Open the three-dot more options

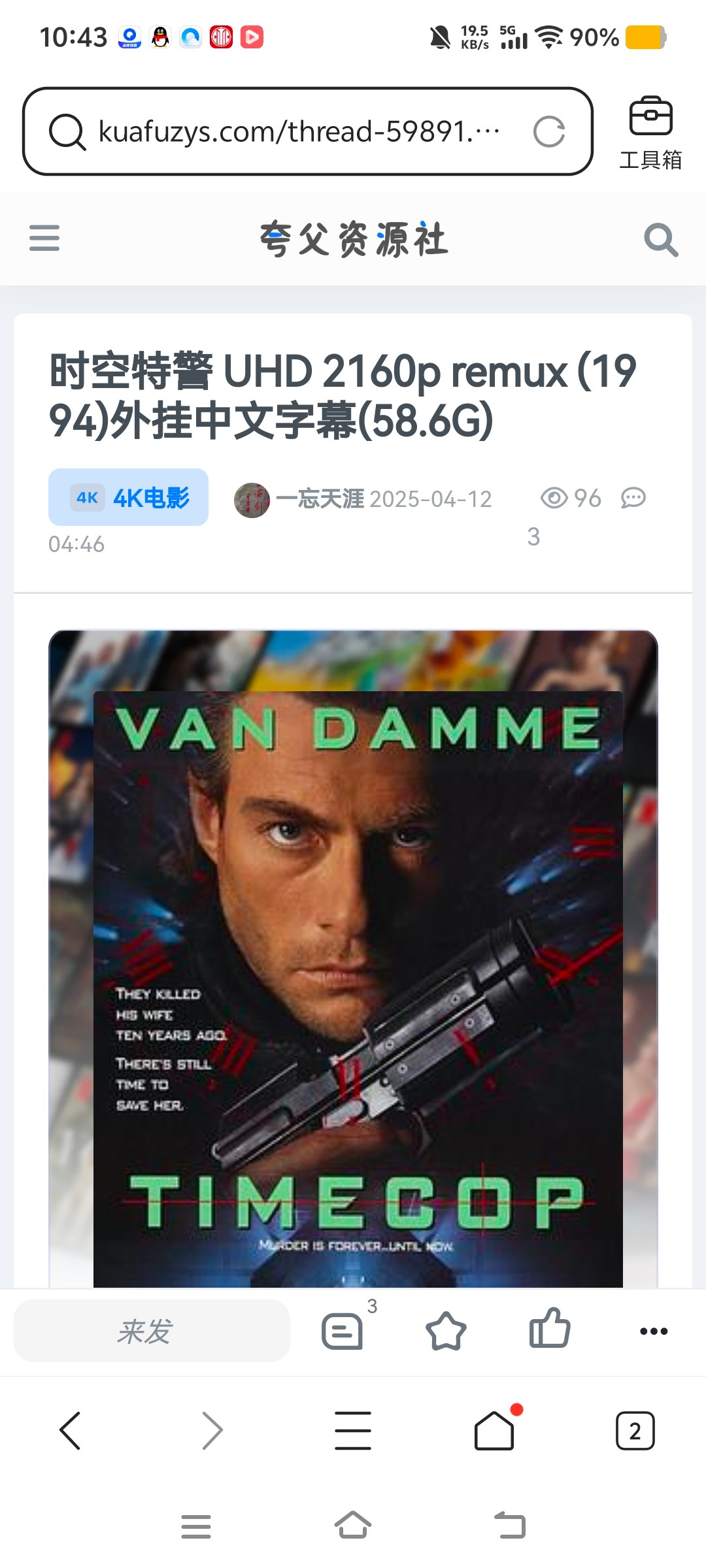[x=654, y=1331]
